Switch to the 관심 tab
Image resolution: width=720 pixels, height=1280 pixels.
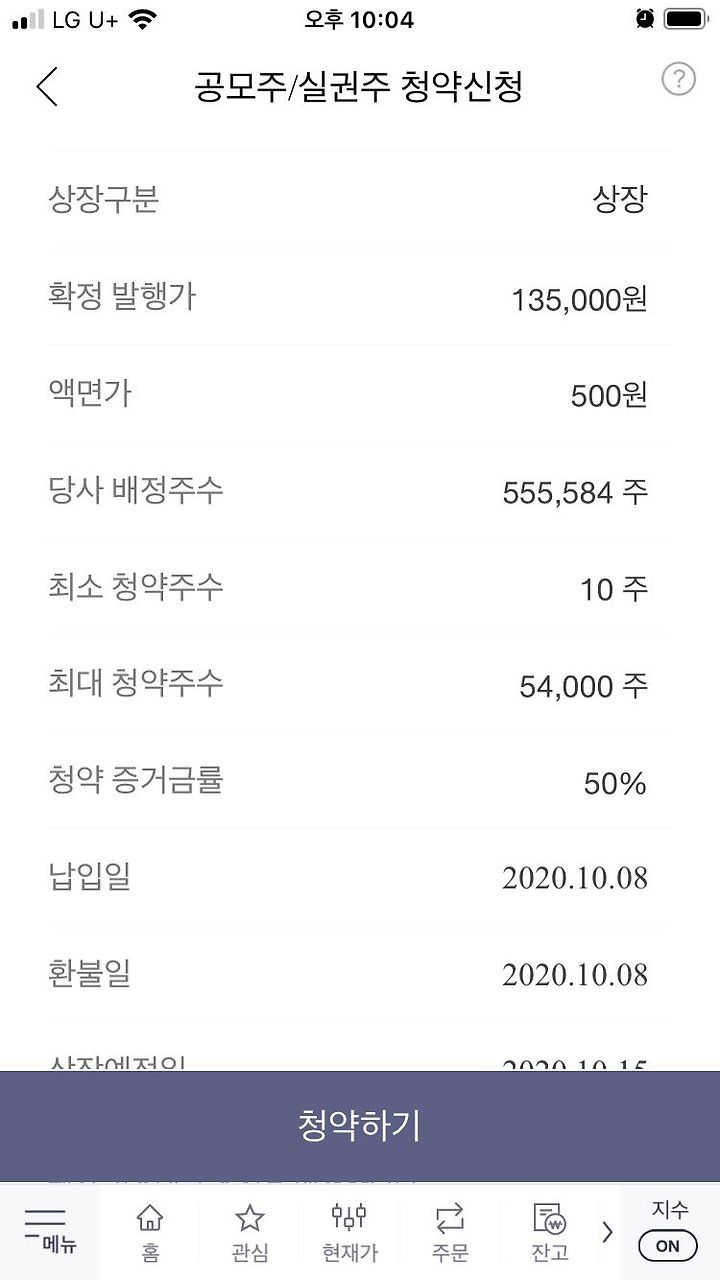[x=249, y=1232]
